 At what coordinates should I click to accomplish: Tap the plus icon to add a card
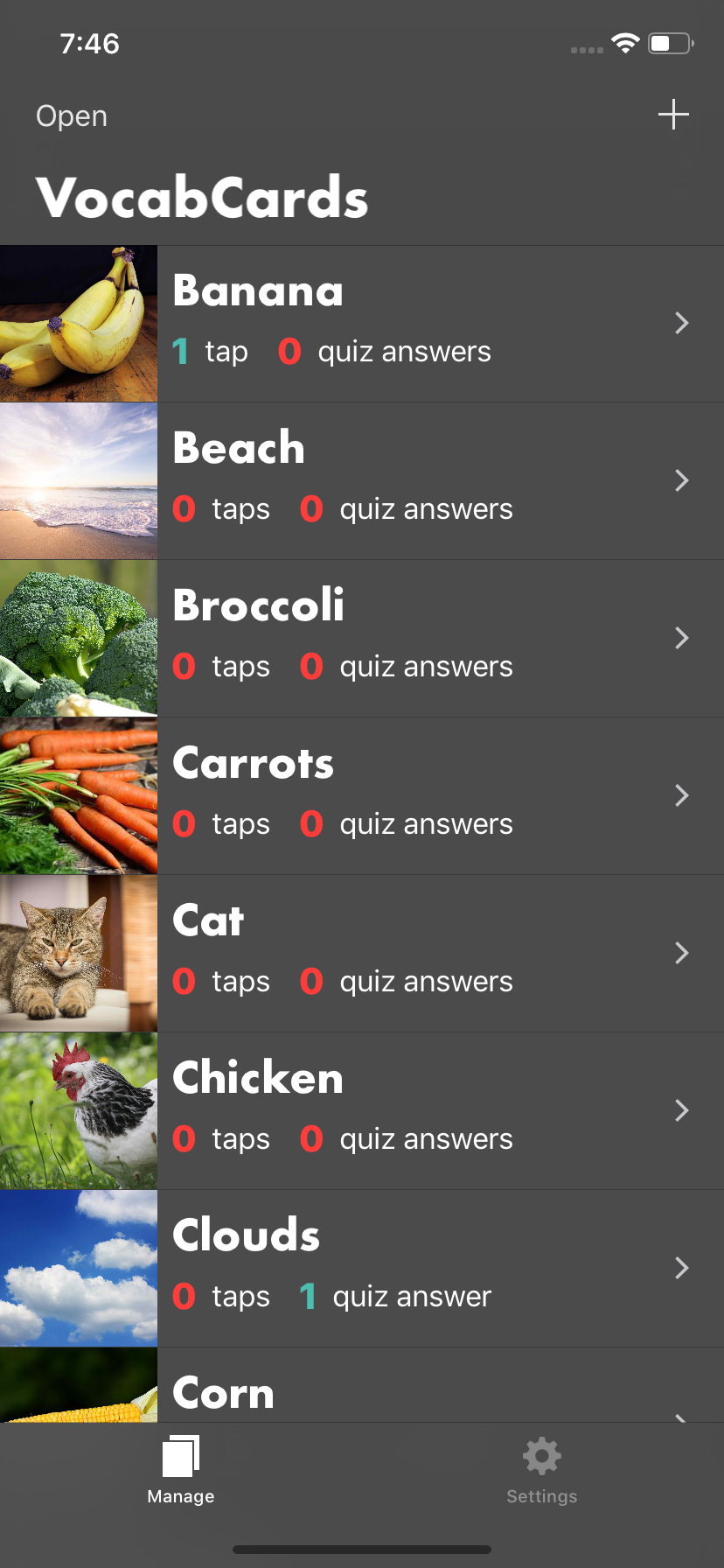coord(673,115)
